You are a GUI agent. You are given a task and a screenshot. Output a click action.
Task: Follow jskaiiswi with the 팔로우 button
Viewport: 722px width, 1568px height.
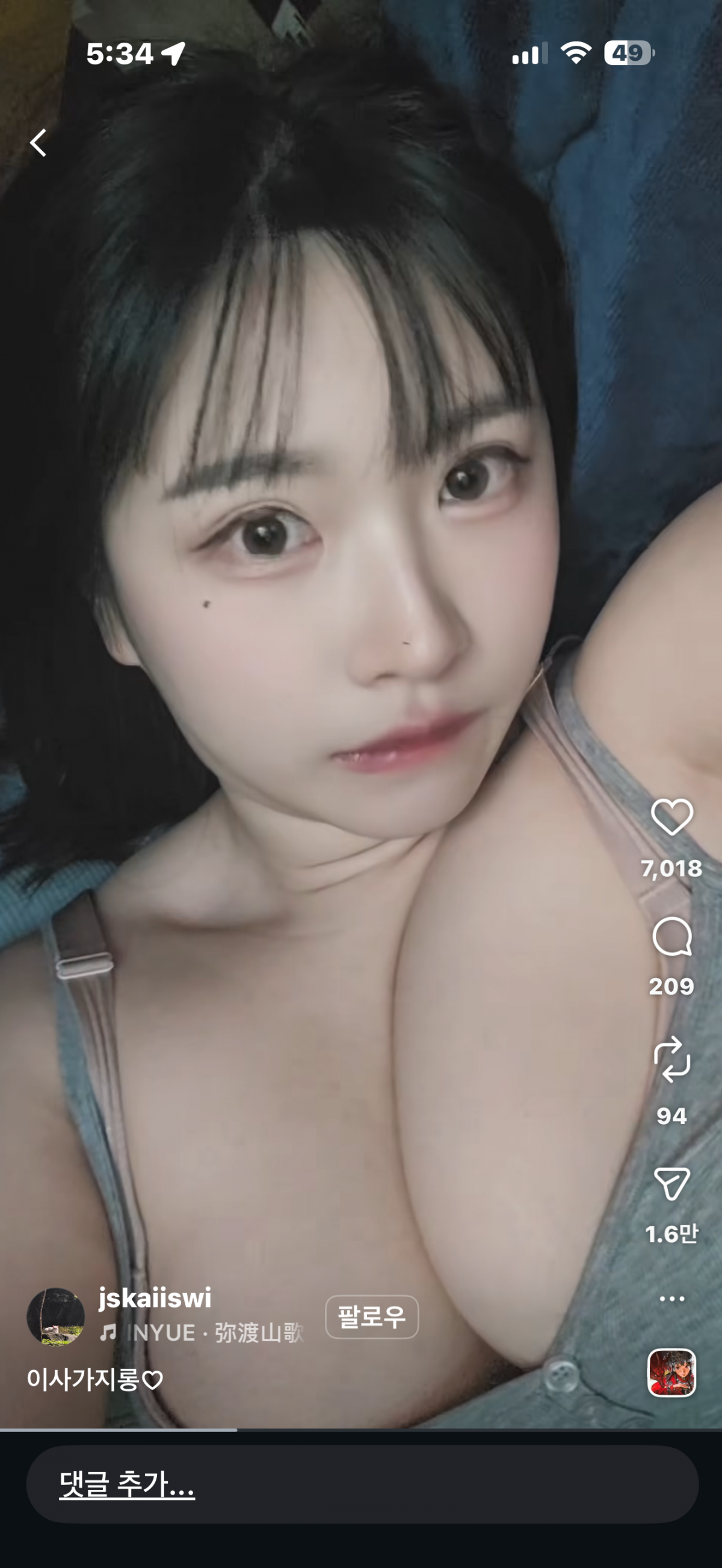(371, 1317)
